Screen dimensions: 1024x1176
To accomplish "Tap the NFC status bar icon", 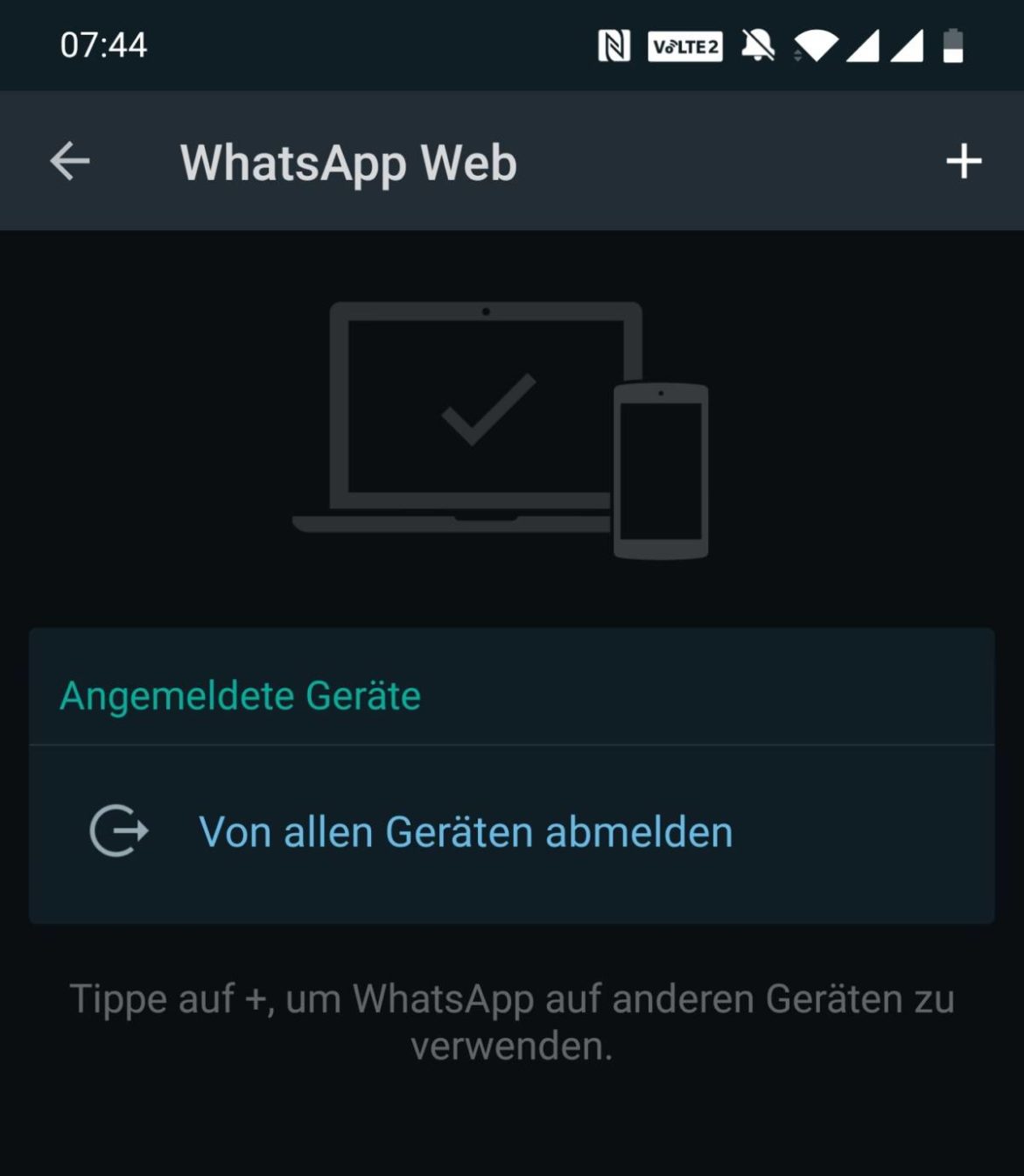I will 616,45.
